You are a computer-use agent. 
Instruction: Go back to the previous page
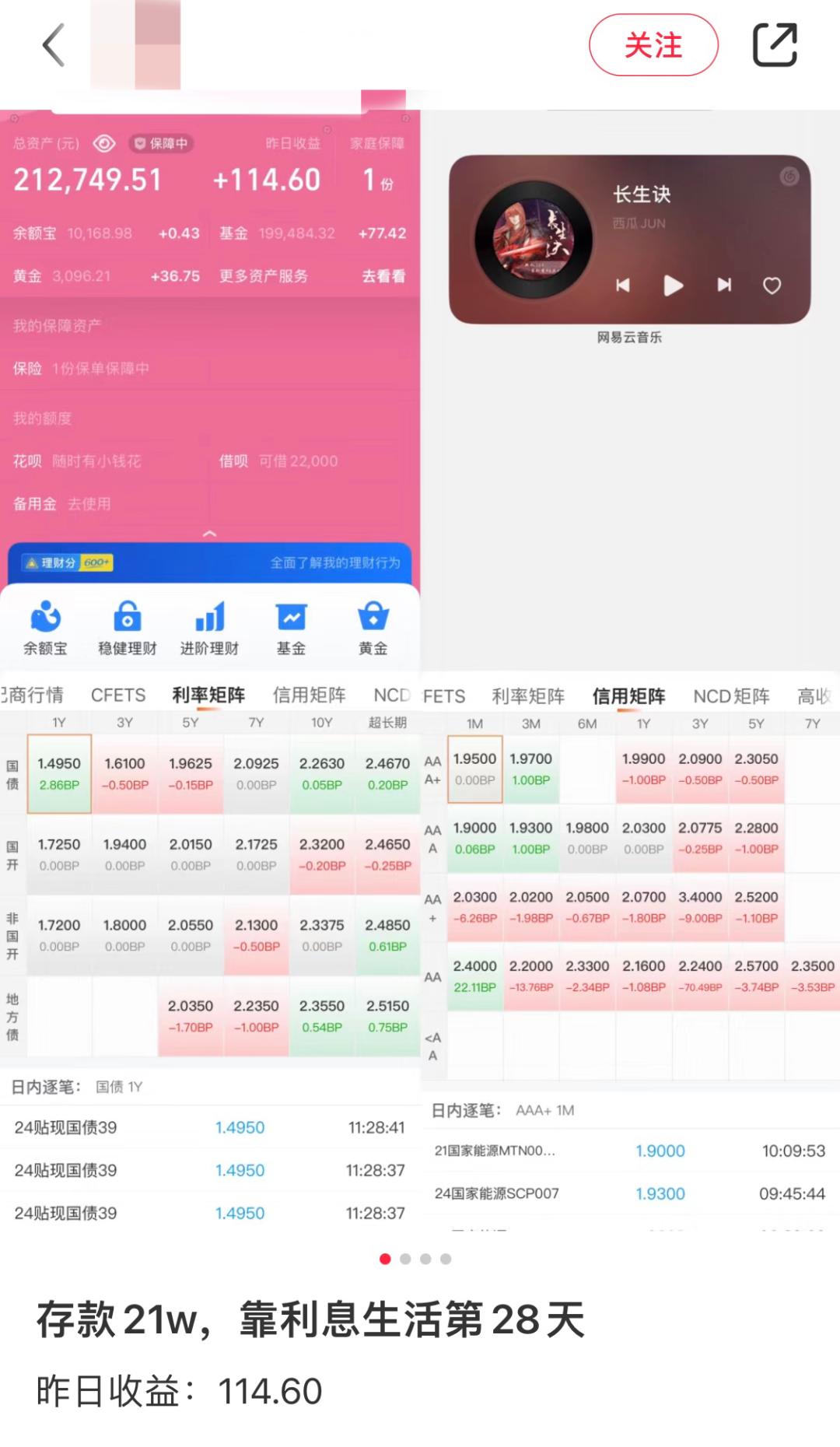point(53,45)
